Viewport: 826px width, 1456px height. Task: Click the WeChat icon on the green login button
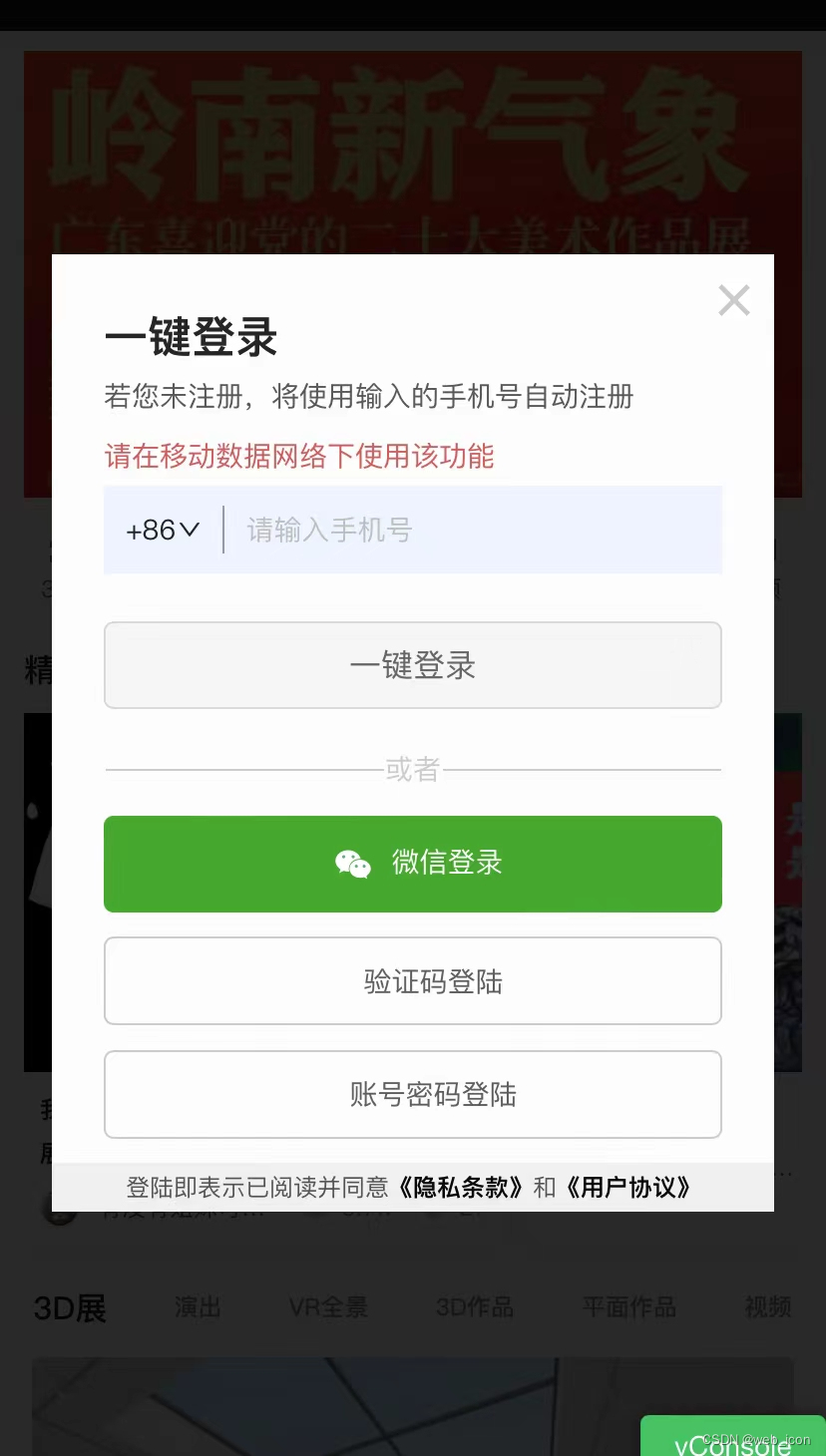coord(353,864)
